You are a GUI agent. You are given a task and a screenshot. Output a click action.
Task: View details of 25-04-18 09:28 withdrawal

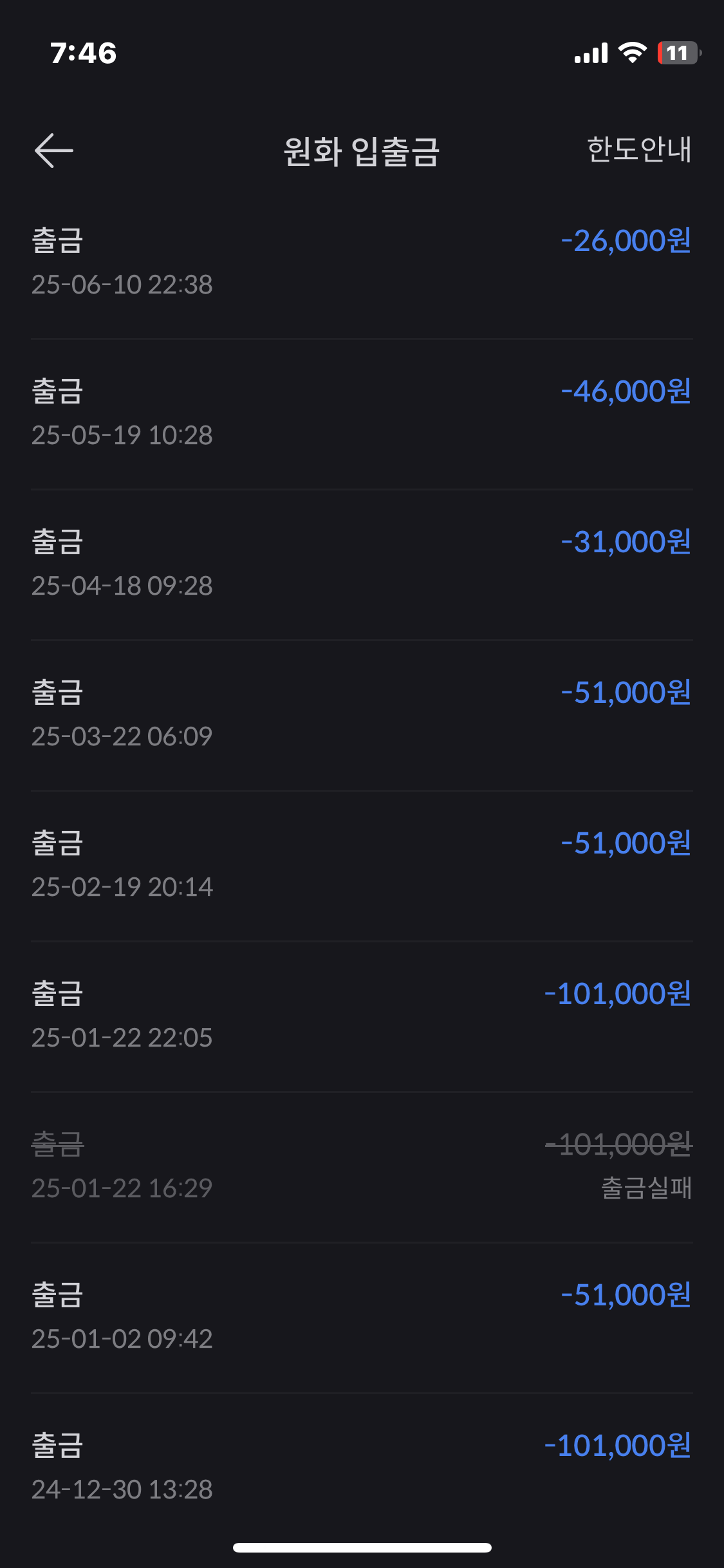tap(362, 565)
